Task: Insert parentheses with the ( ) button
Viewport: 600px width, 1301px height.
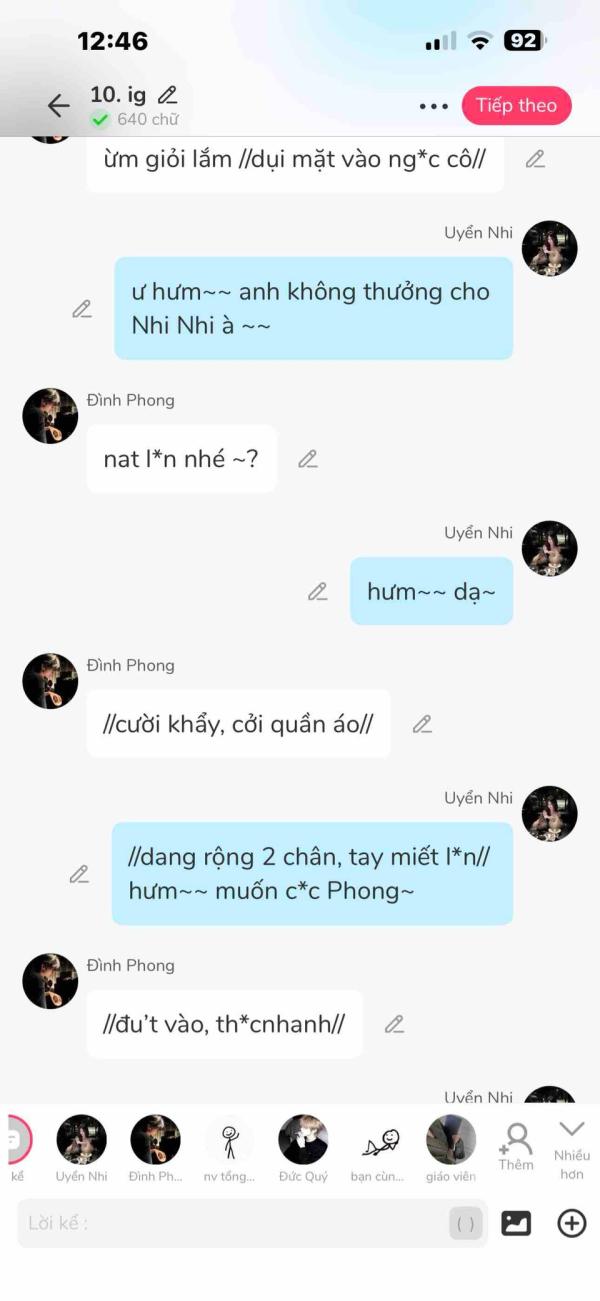Action: pos(466,1223)
